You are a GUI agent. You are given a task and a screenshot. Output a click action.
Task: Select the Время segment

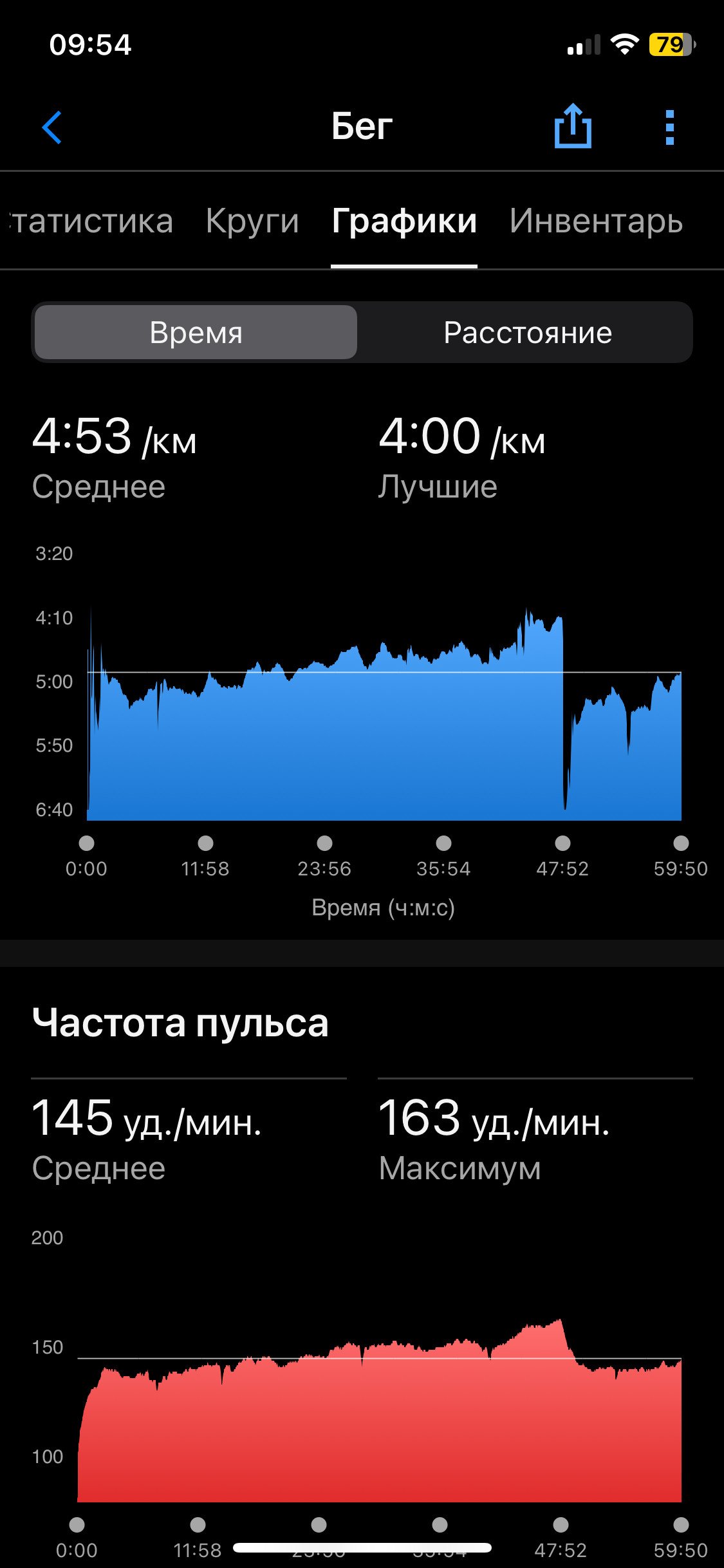point(196,332)
